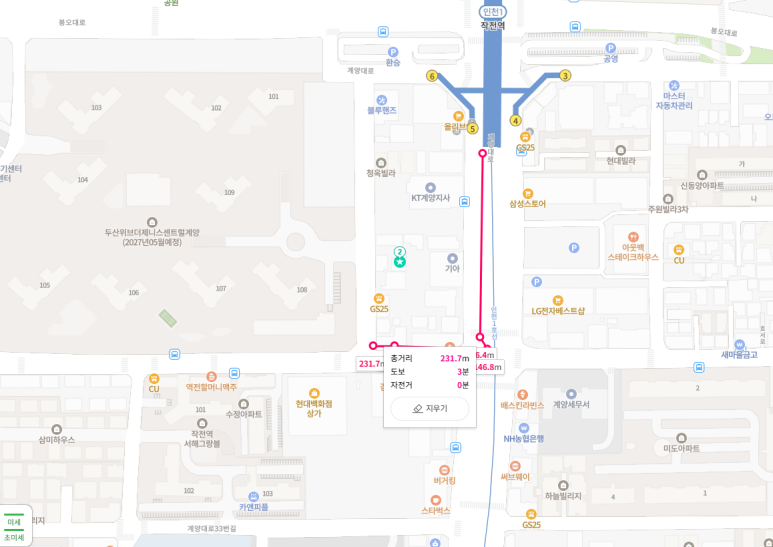Open the 미세 fine dust indicator
The image size is (773, 547).
tap(14, 522)
